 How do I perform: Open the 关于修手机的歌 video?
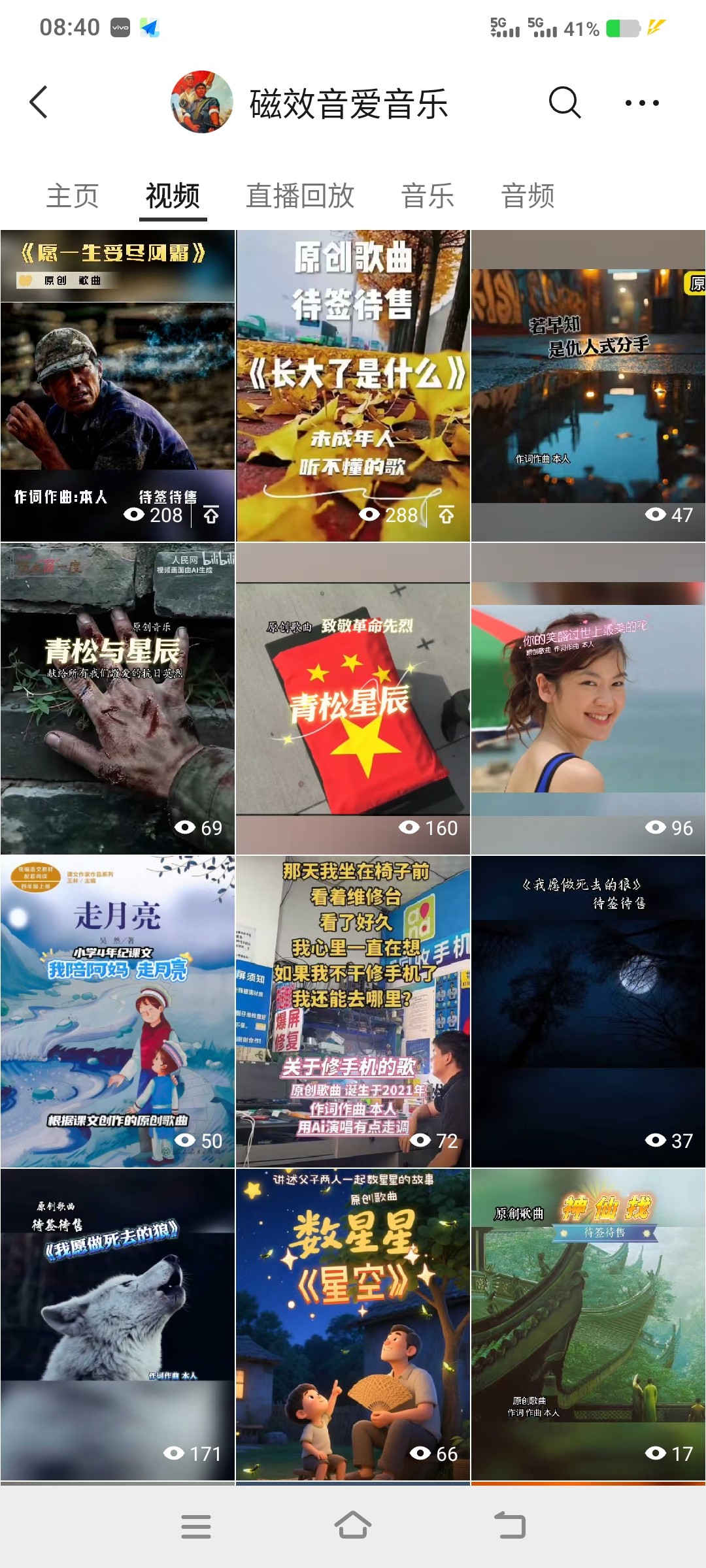pyautogui.click(x=353, y=1011)
